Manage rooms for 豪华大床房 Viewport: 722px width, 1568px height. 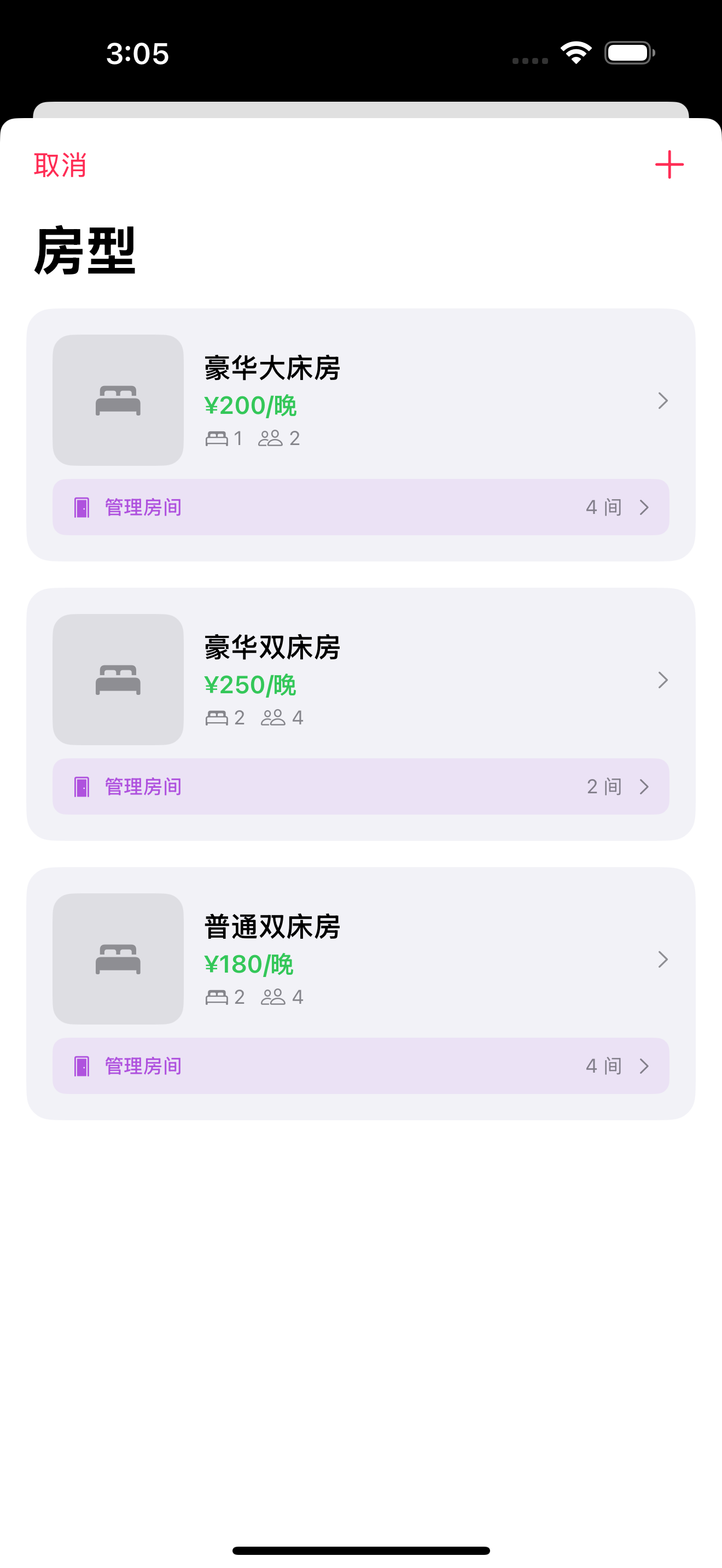click(360, 507)
